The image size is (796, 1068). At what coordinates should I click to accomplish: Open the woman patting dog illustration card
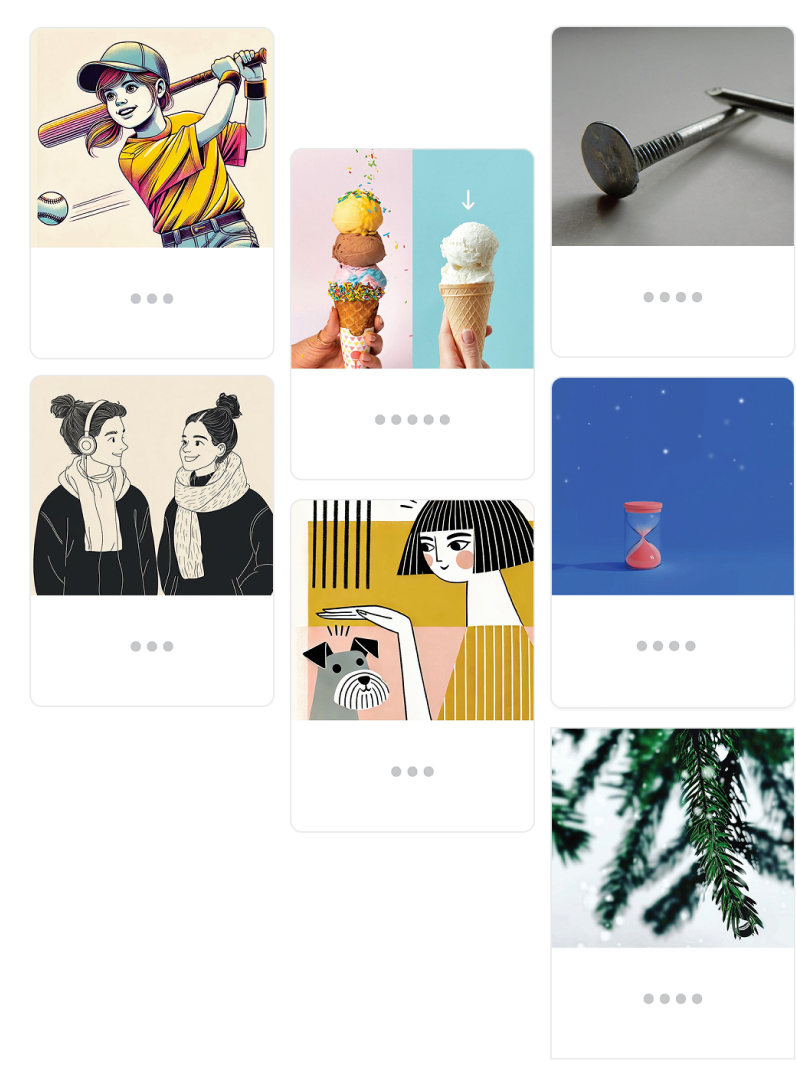pos(412,610)
